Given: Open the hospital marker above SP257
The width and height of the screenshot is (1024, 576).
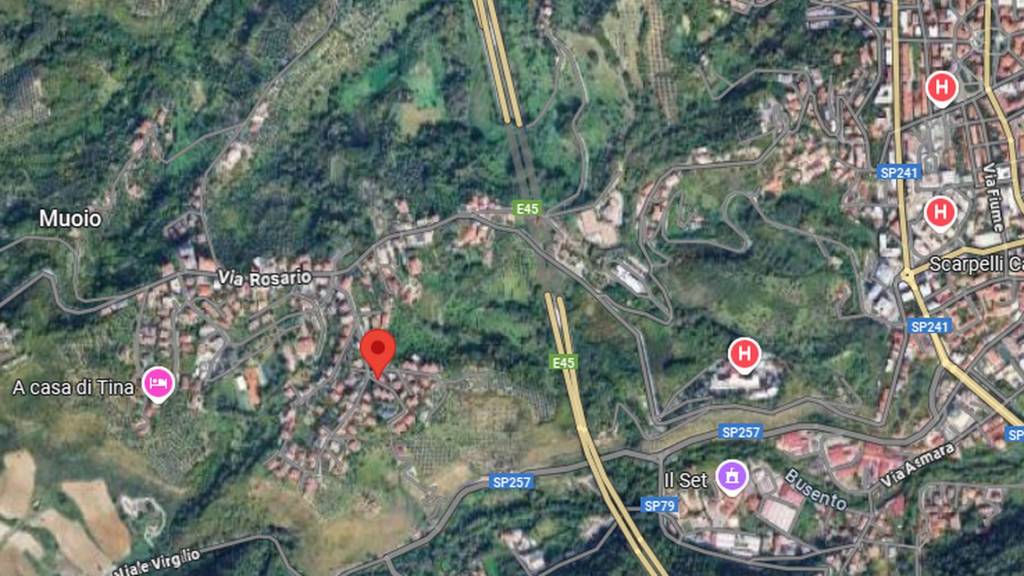Looking at the screenshot, I should [x=743, y=354].
